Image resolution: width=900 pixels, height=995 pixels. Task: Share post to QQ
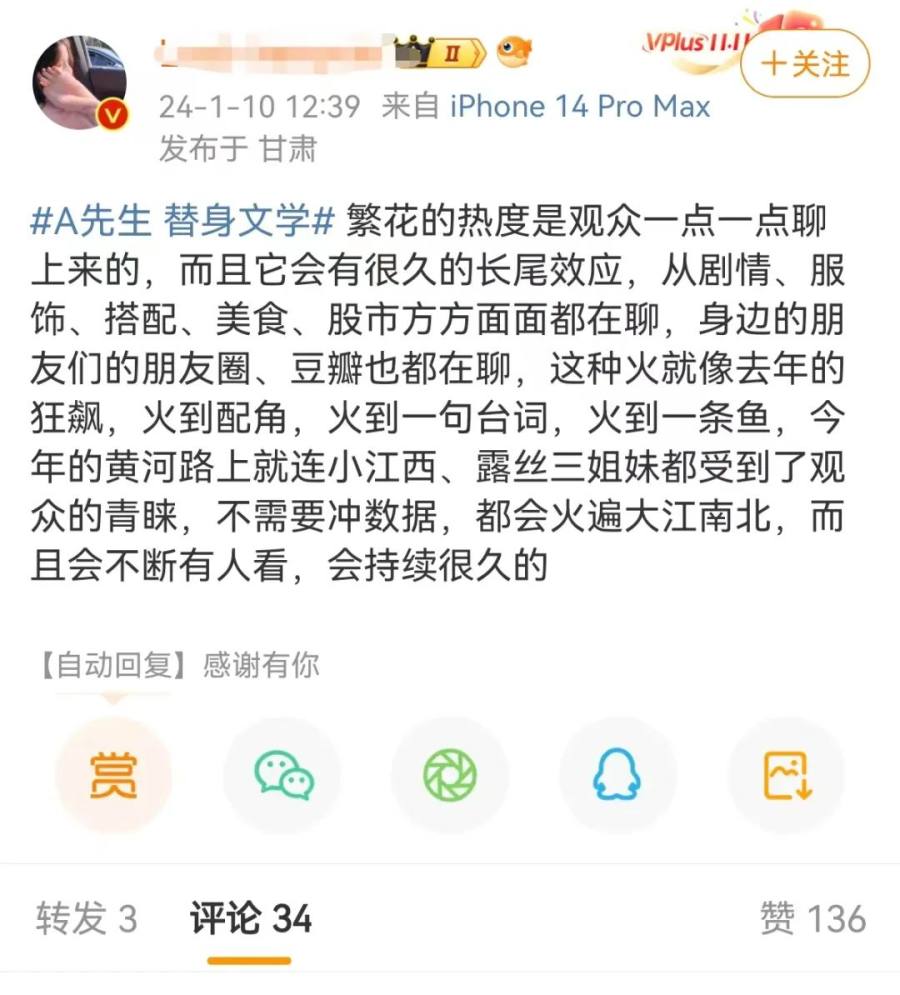click(x=617, y=775)
